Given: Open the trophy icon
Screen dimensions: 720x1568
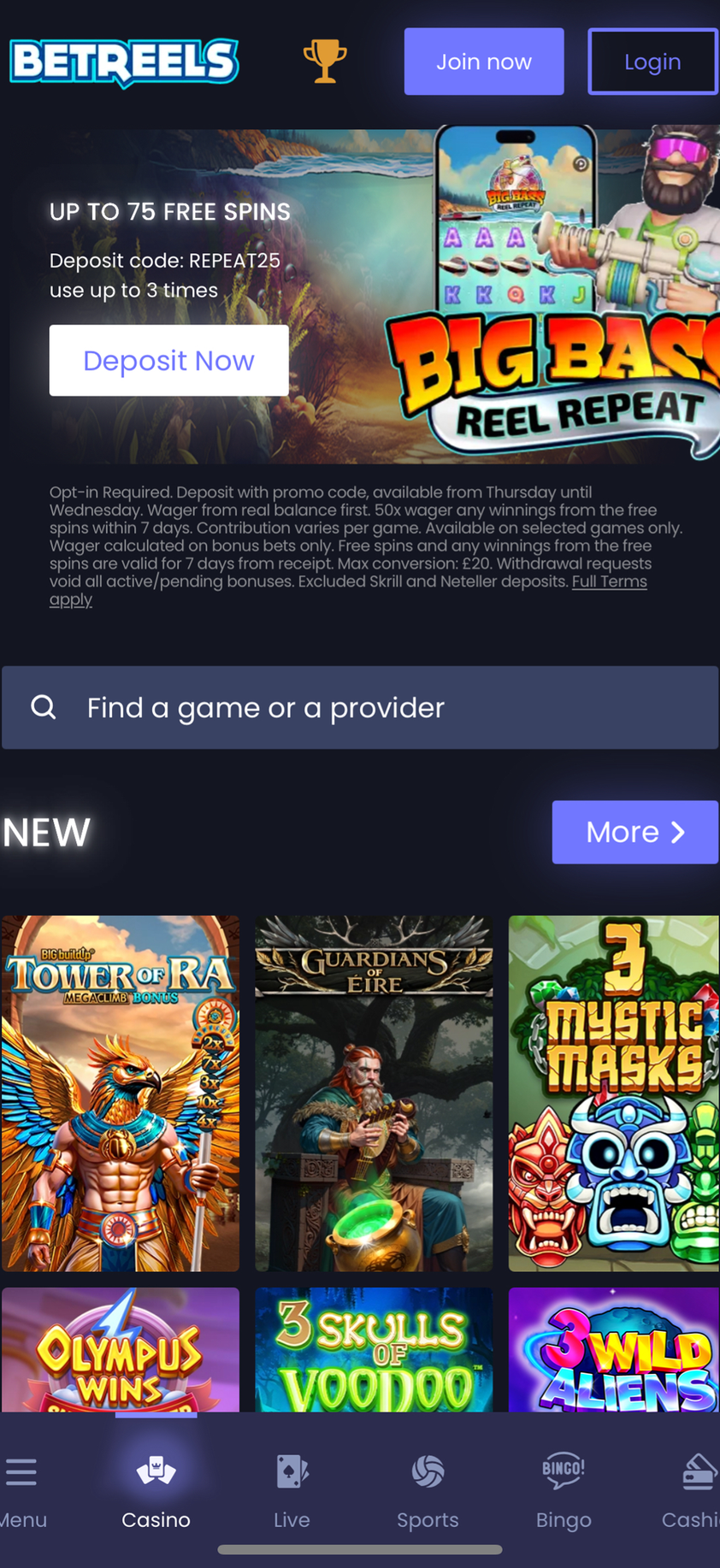Looking at the screenshot, I should 325,62.
